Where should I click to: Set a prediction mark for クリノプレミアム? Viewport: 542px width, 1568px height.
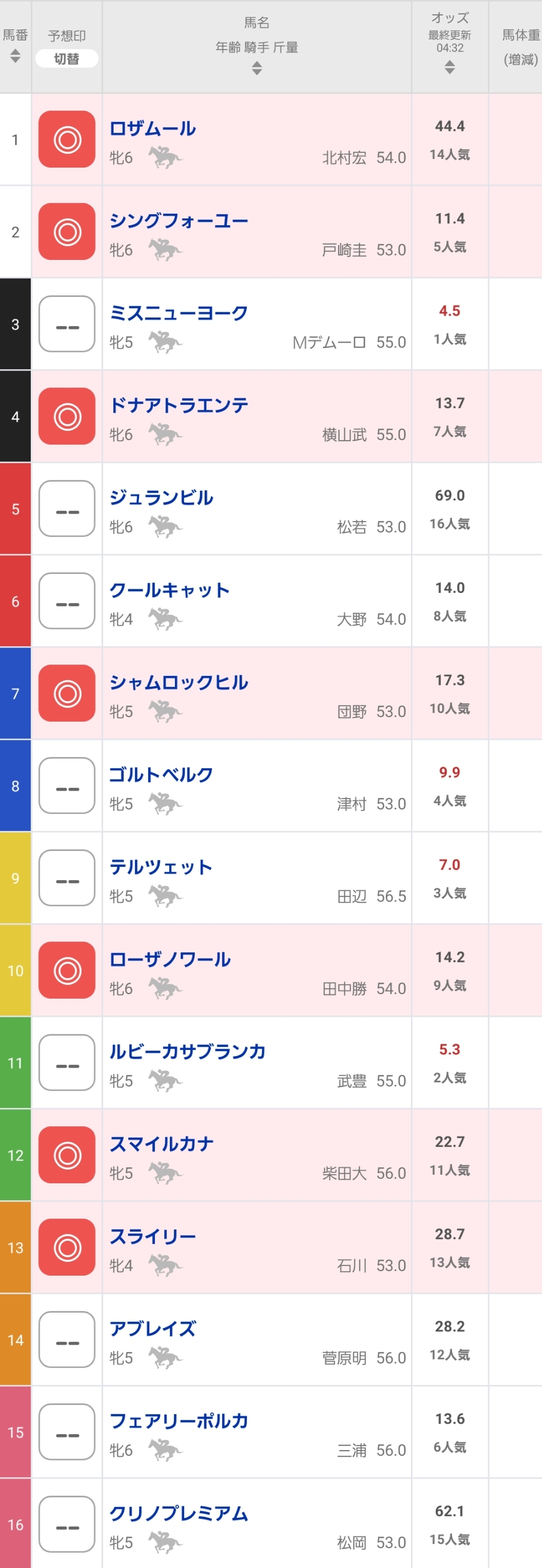click(67, 1524)
